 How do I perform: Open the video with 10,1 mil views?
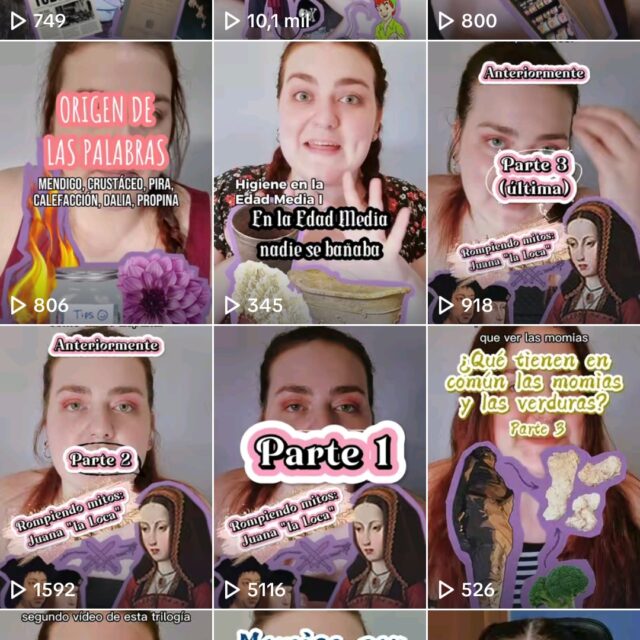(320, 18)
